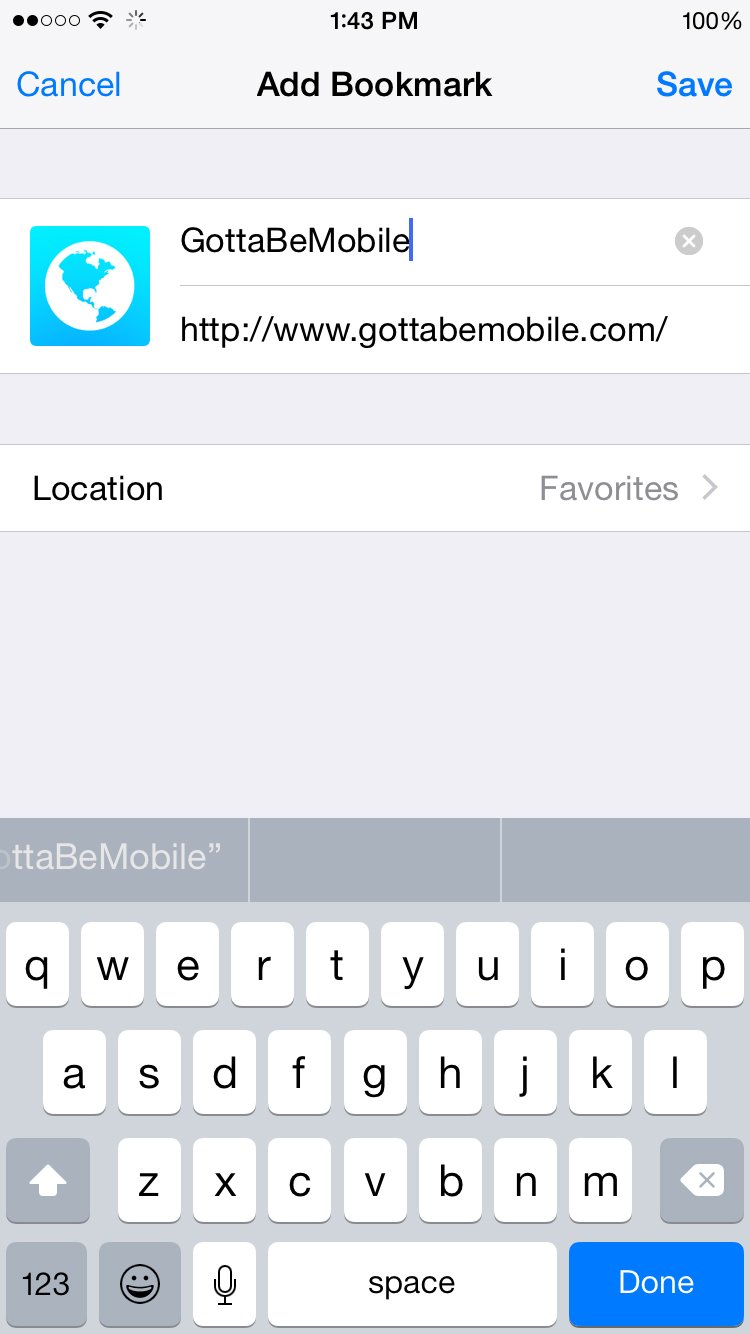Cancel adding the bookmark
This screenshot has height=1334, width=750.
click(x=67, y=84)
